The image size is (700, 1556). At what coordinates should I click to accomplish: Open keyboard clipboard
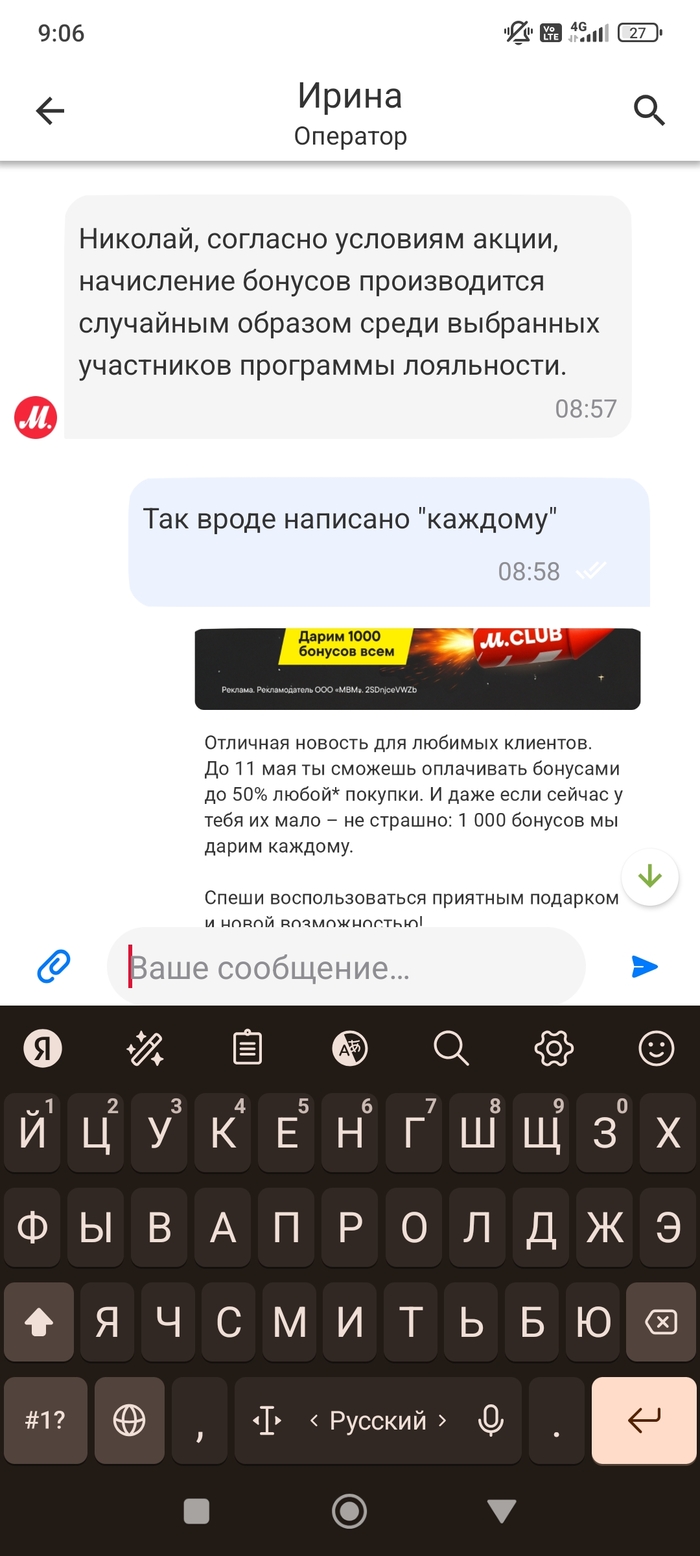[247, 1048]
